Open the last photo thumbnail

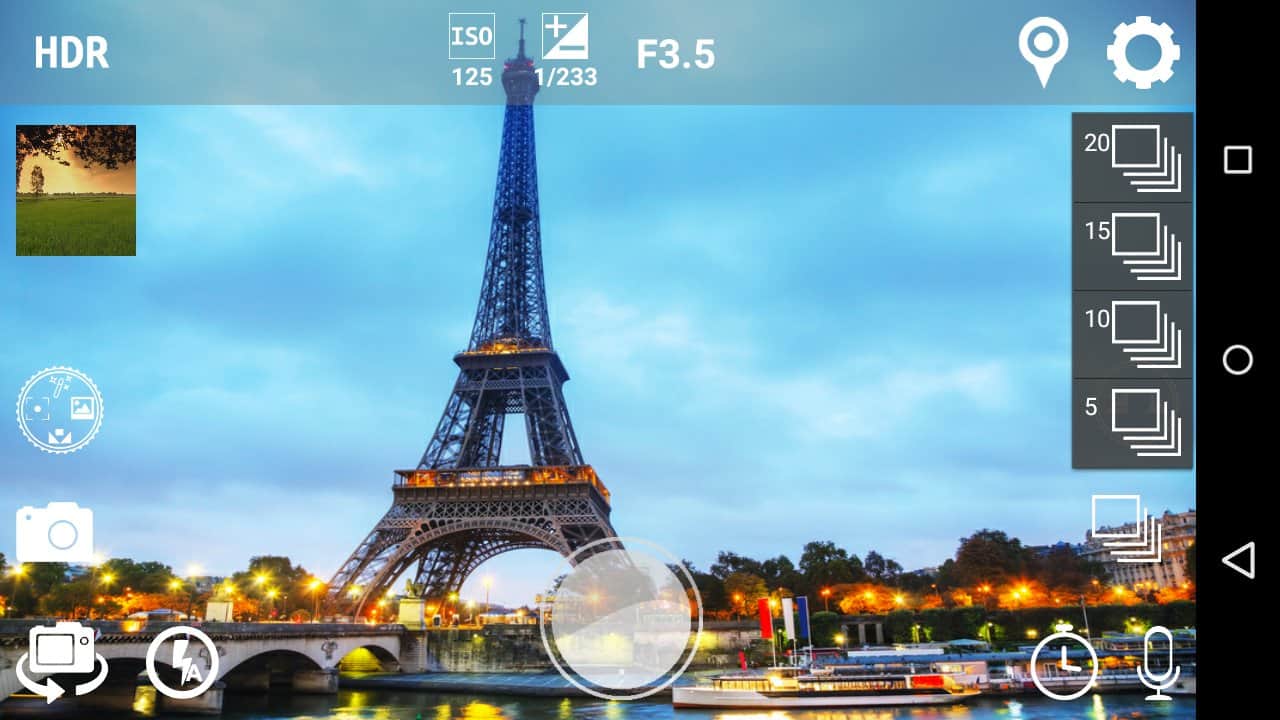tap(76, 190)
